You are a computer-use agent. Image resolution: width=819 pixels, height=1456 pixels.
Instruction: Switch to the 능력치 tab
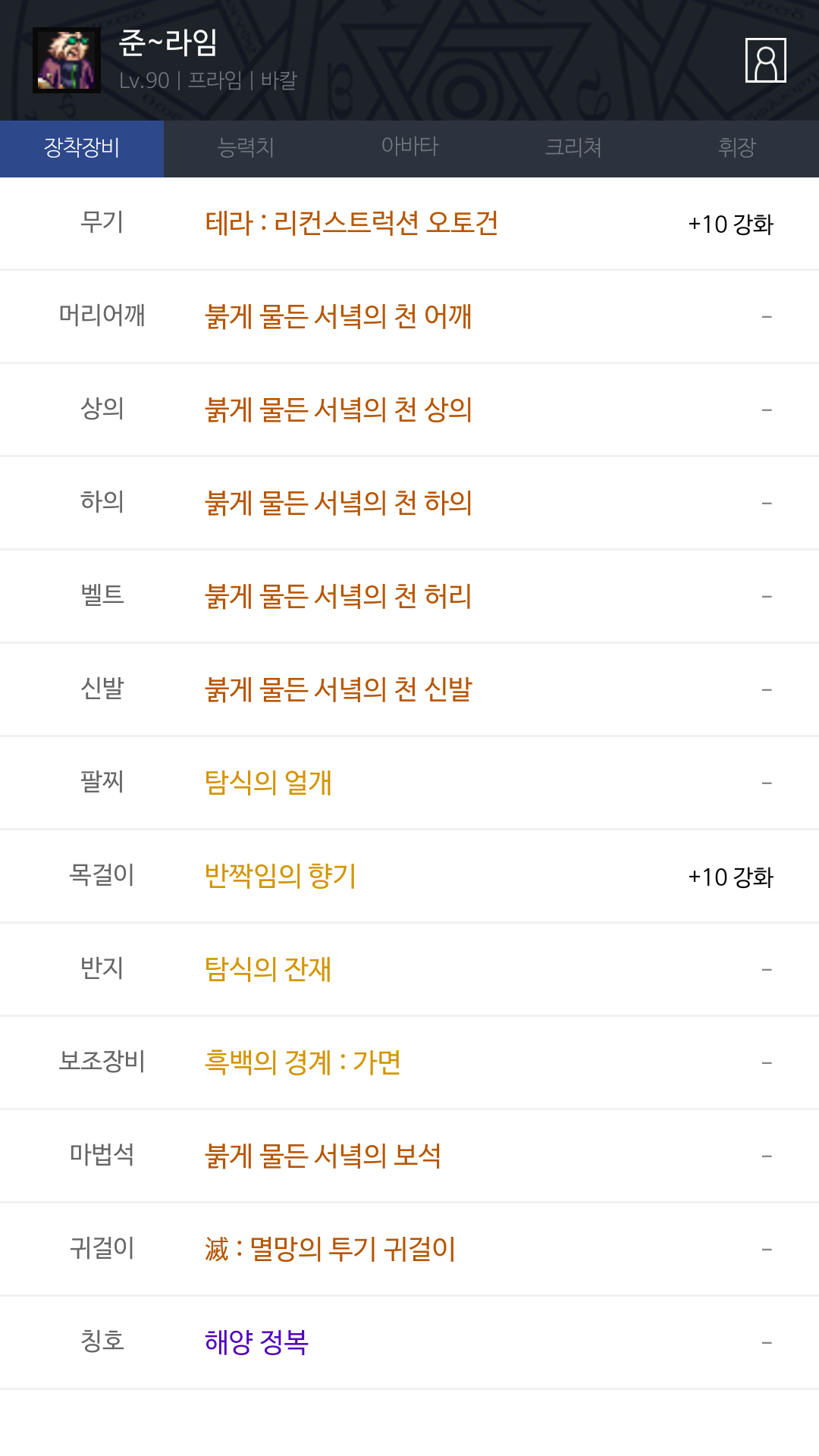point(246,147)
